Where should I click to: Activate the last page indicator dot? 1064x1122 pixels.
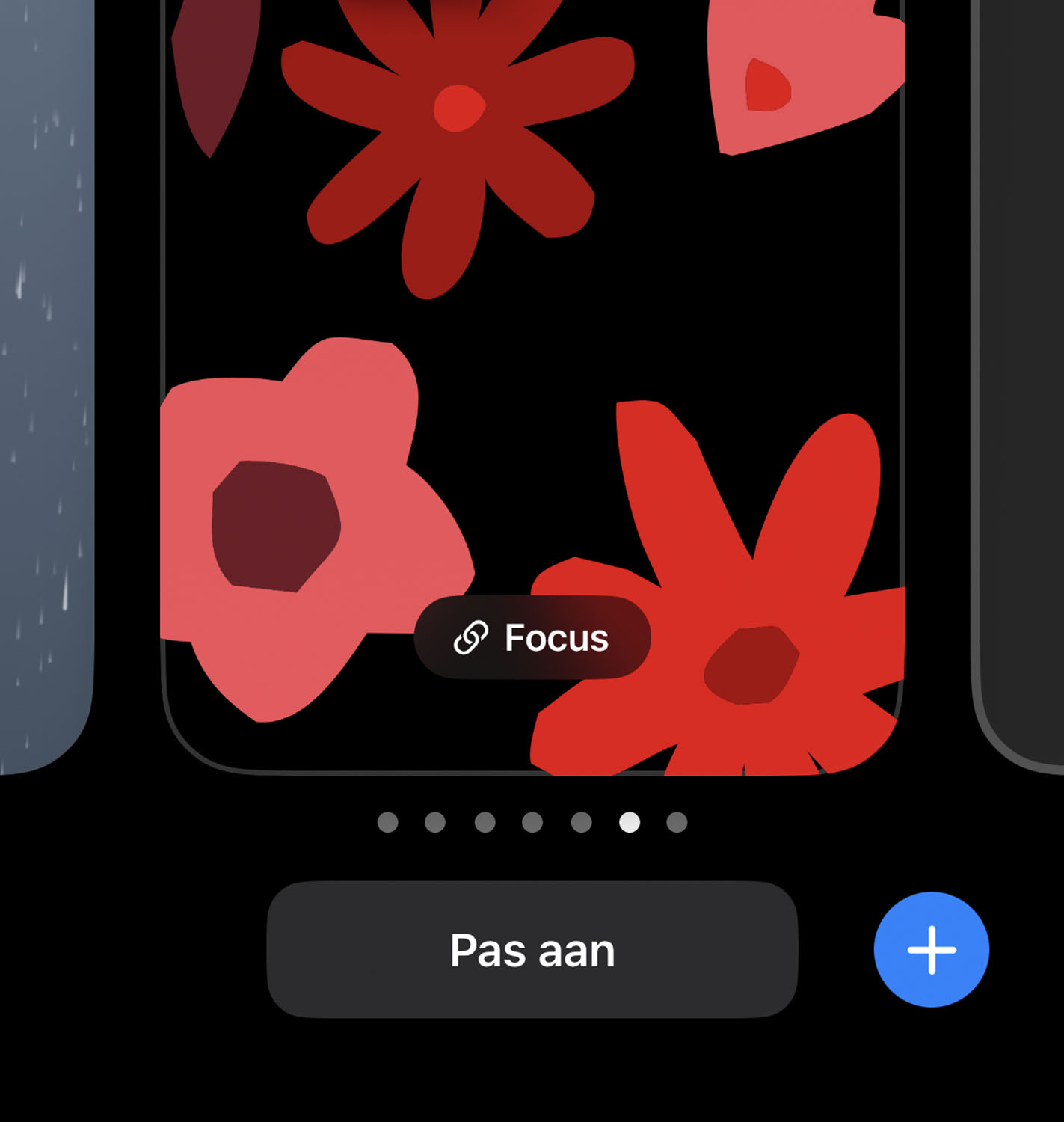(676, 822)
